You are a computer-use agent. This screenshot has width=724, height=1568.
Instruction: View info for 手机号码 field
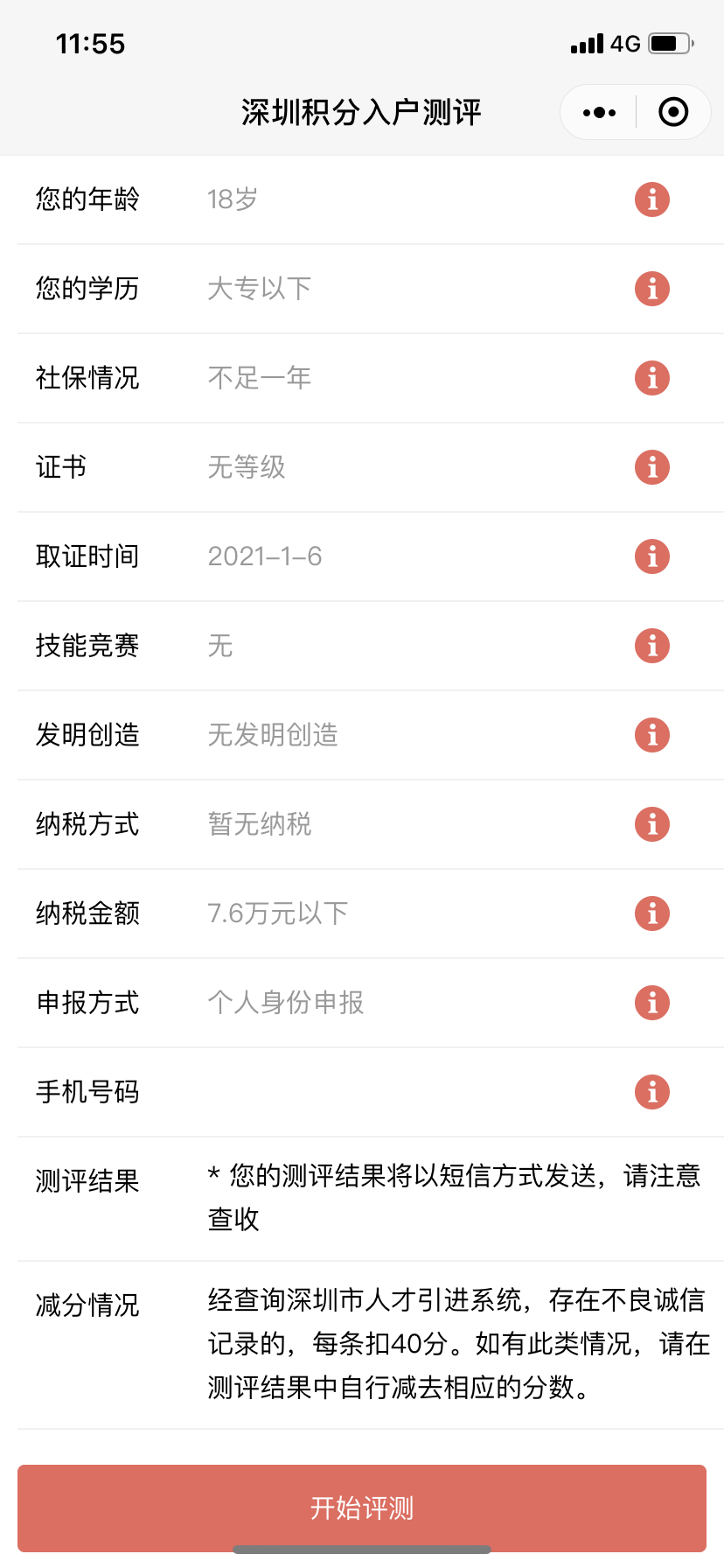(652, 1092)
